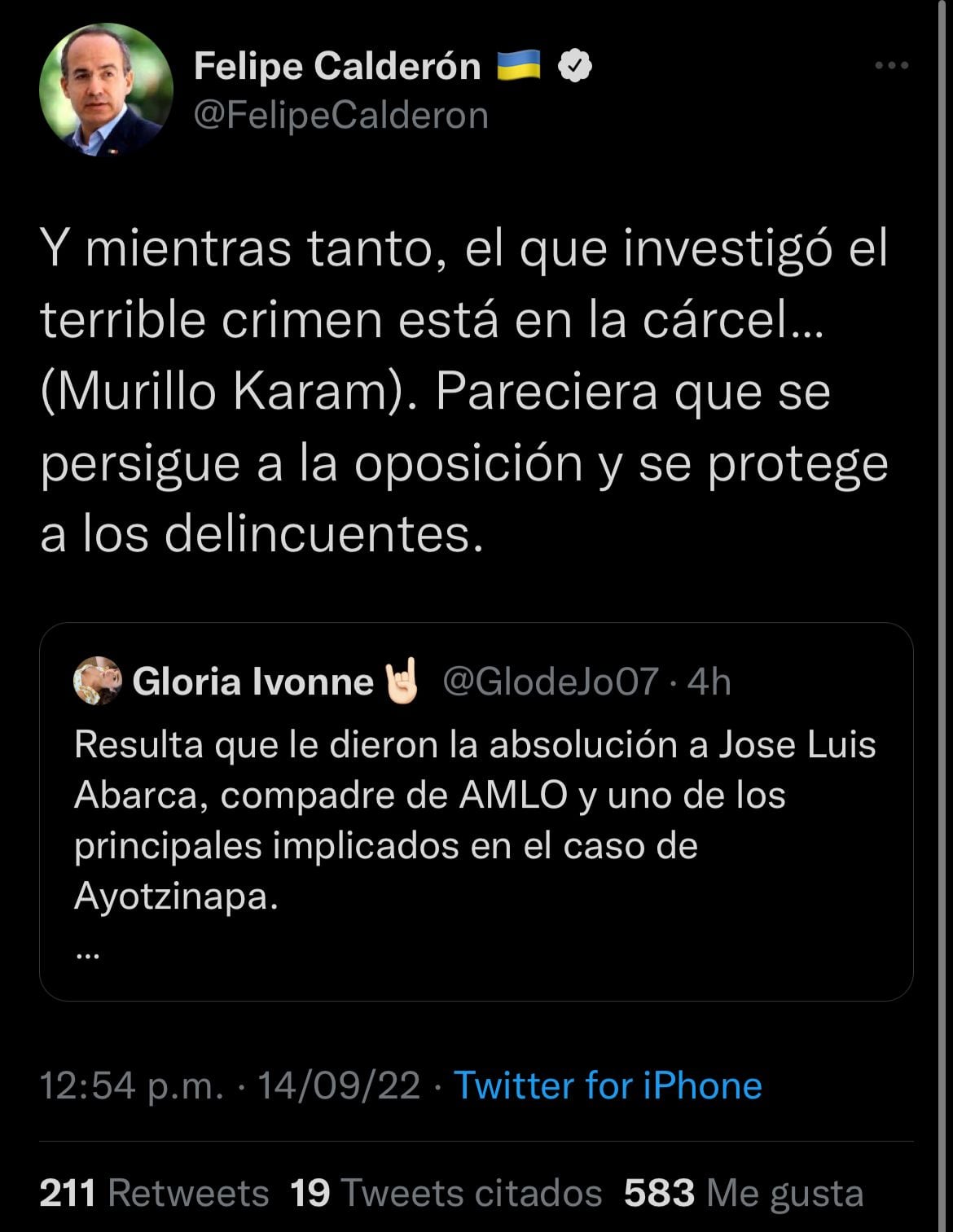Tap the Twitter for iPhone link
The height and width of the screenshot is (1232, 953).
tap(608, 1085)
